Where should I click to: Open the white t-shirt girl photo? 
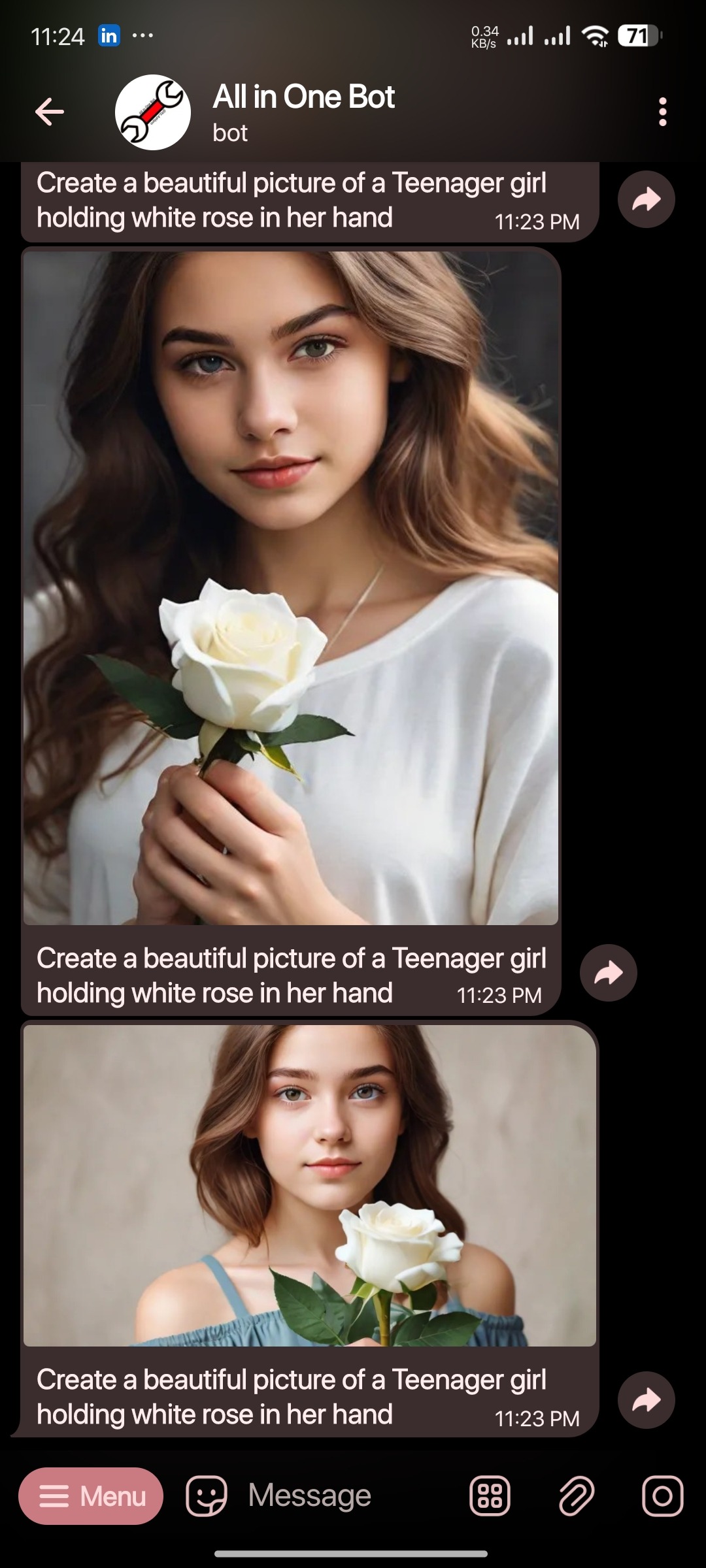click(291, 588)
